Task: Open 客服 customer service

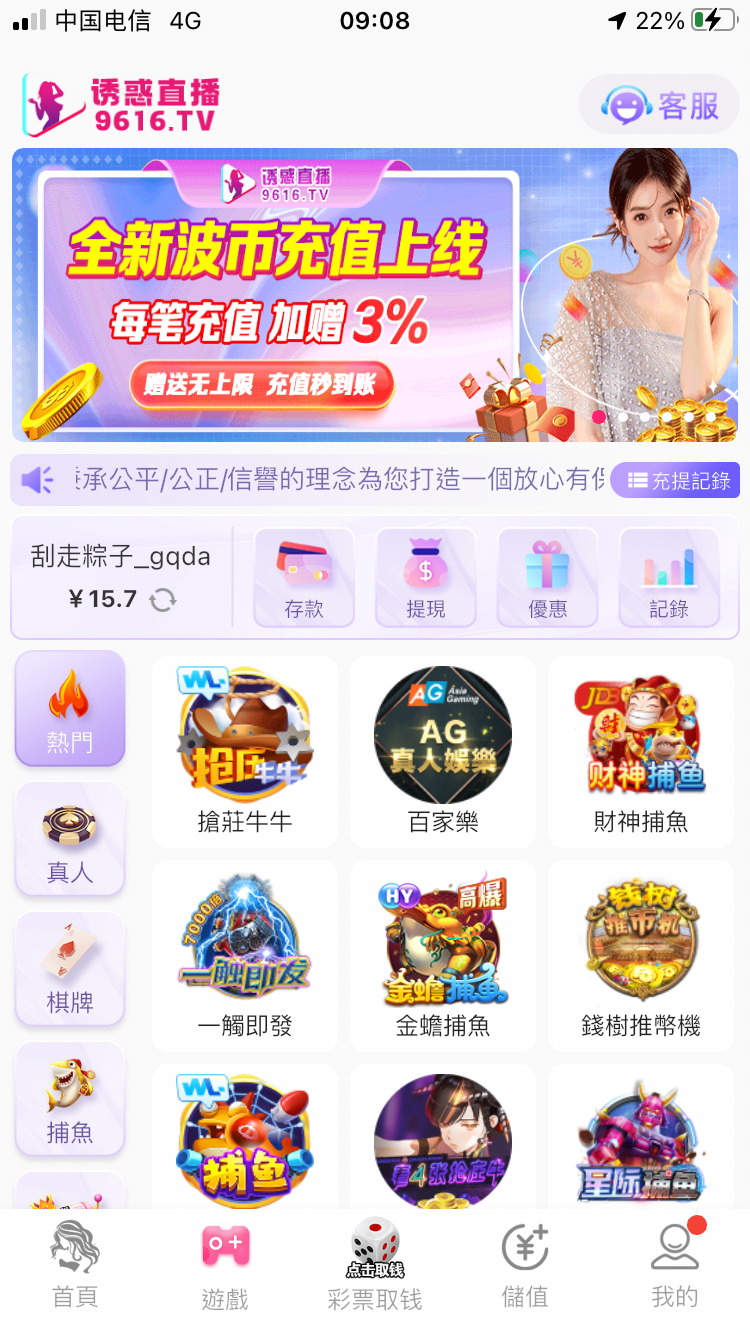Action: tap(660, 105)
